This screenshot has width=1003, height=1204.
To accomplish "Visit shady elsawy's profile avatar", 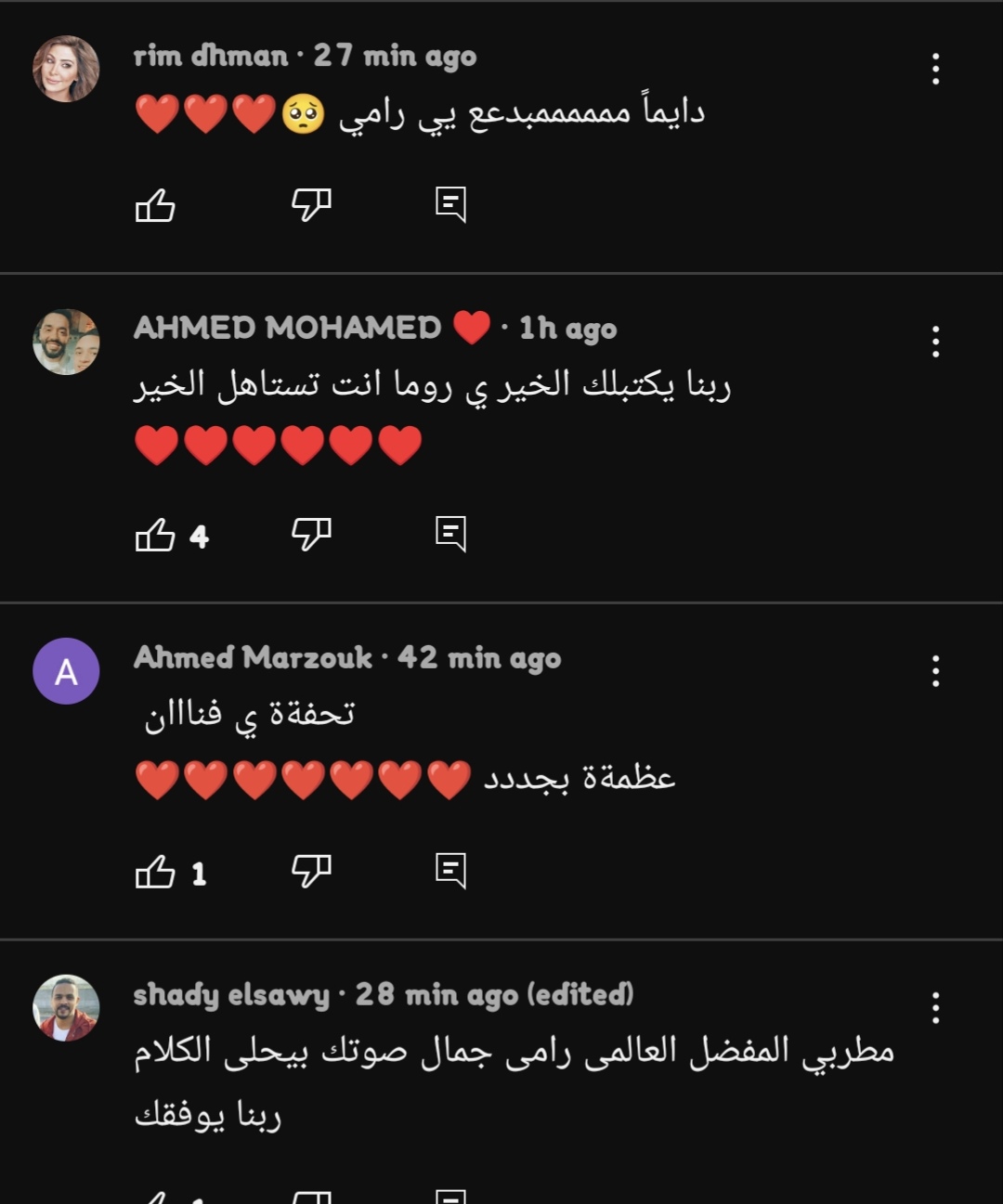I will tap(66, 1007).
